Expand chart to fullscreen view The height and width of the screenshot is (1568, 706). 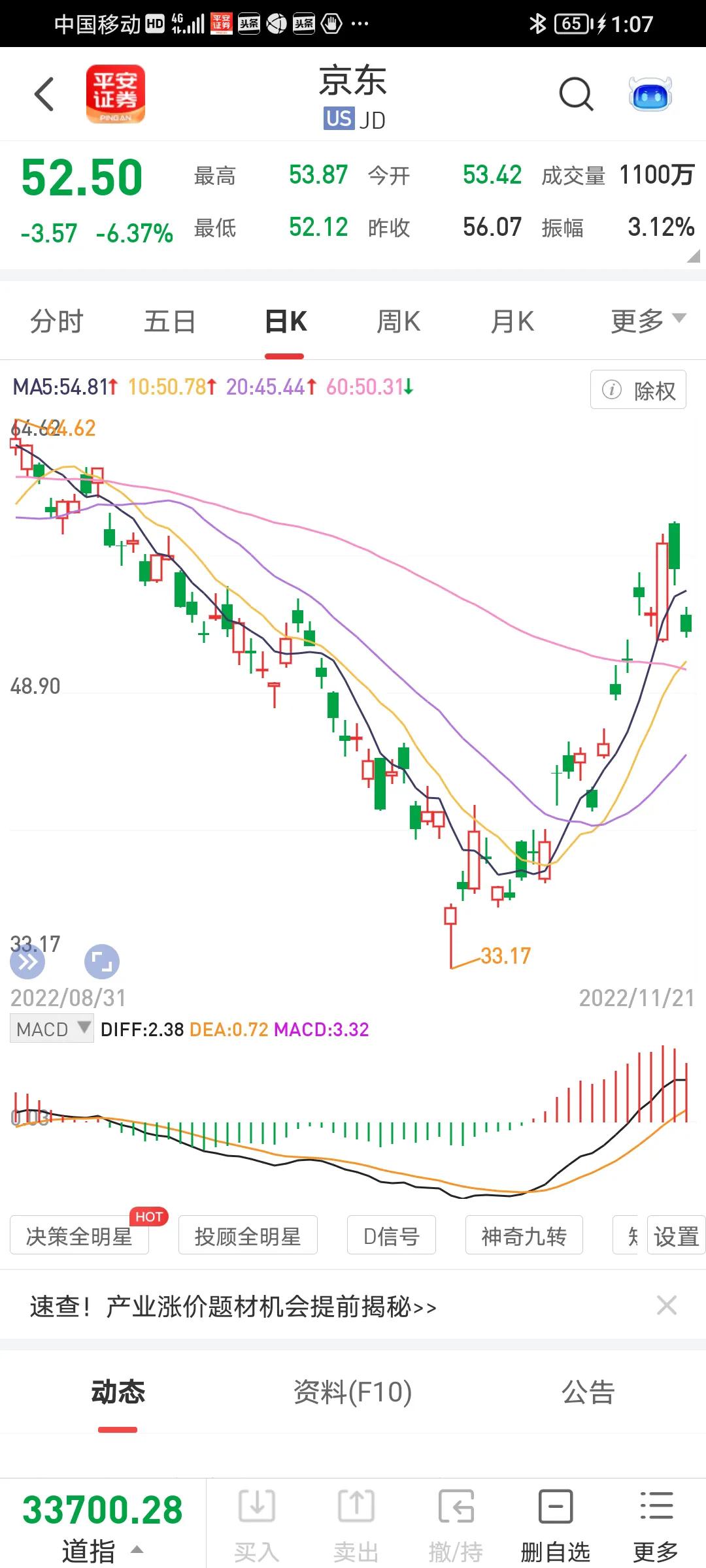tap(102, 962)
